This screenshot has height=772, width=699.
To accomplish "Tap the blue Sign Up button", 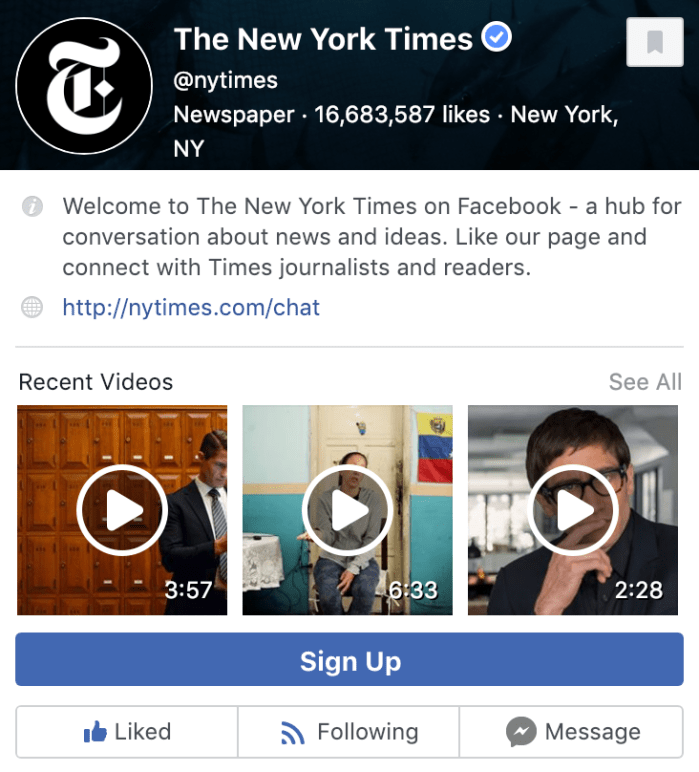I will click(349, 660).
